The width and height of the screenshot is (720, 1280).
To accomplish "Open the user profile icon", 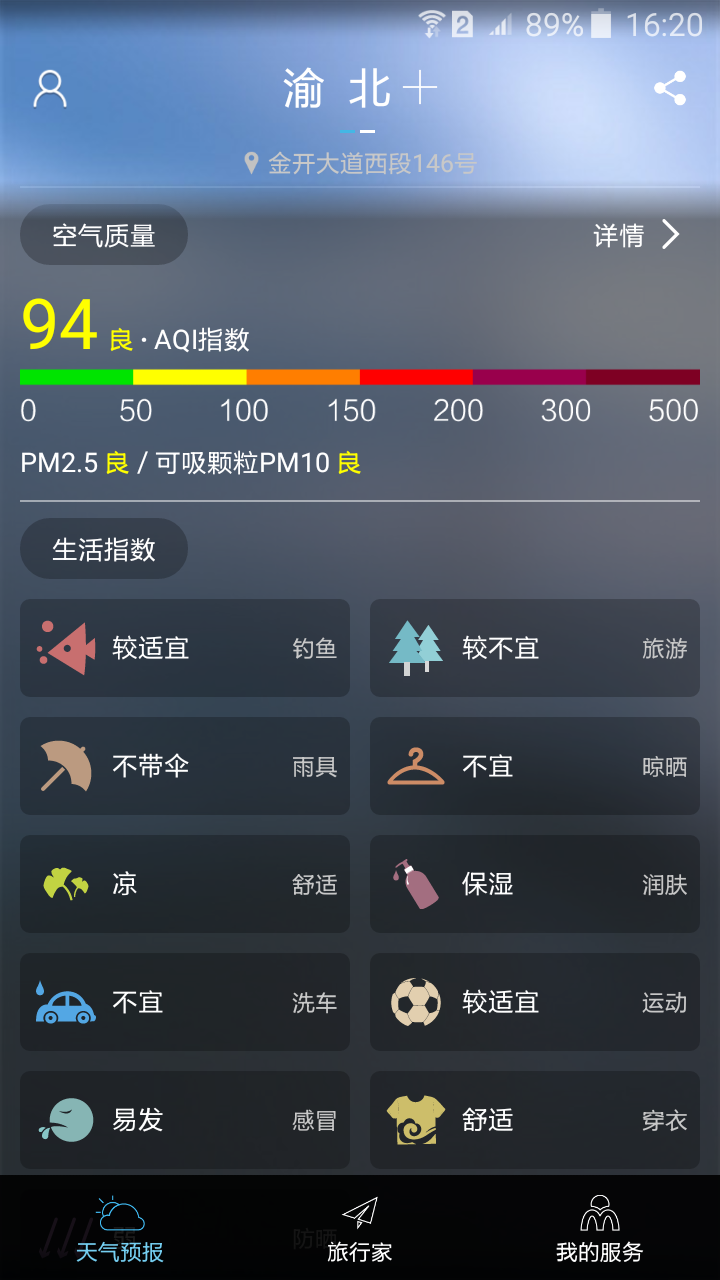I will (50, 89).
